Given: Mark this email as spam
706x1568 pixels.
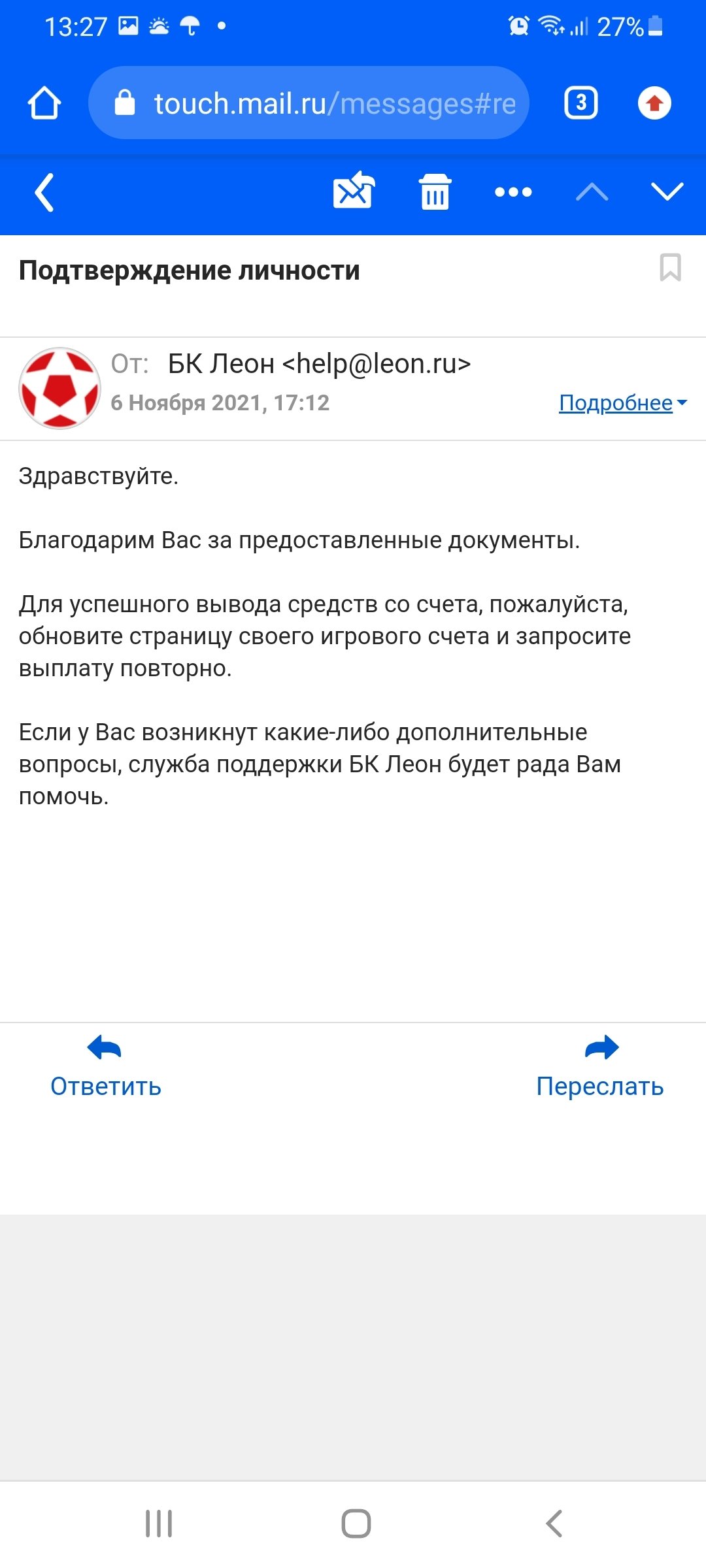Looking at the screenshot, I should point(354,191).
